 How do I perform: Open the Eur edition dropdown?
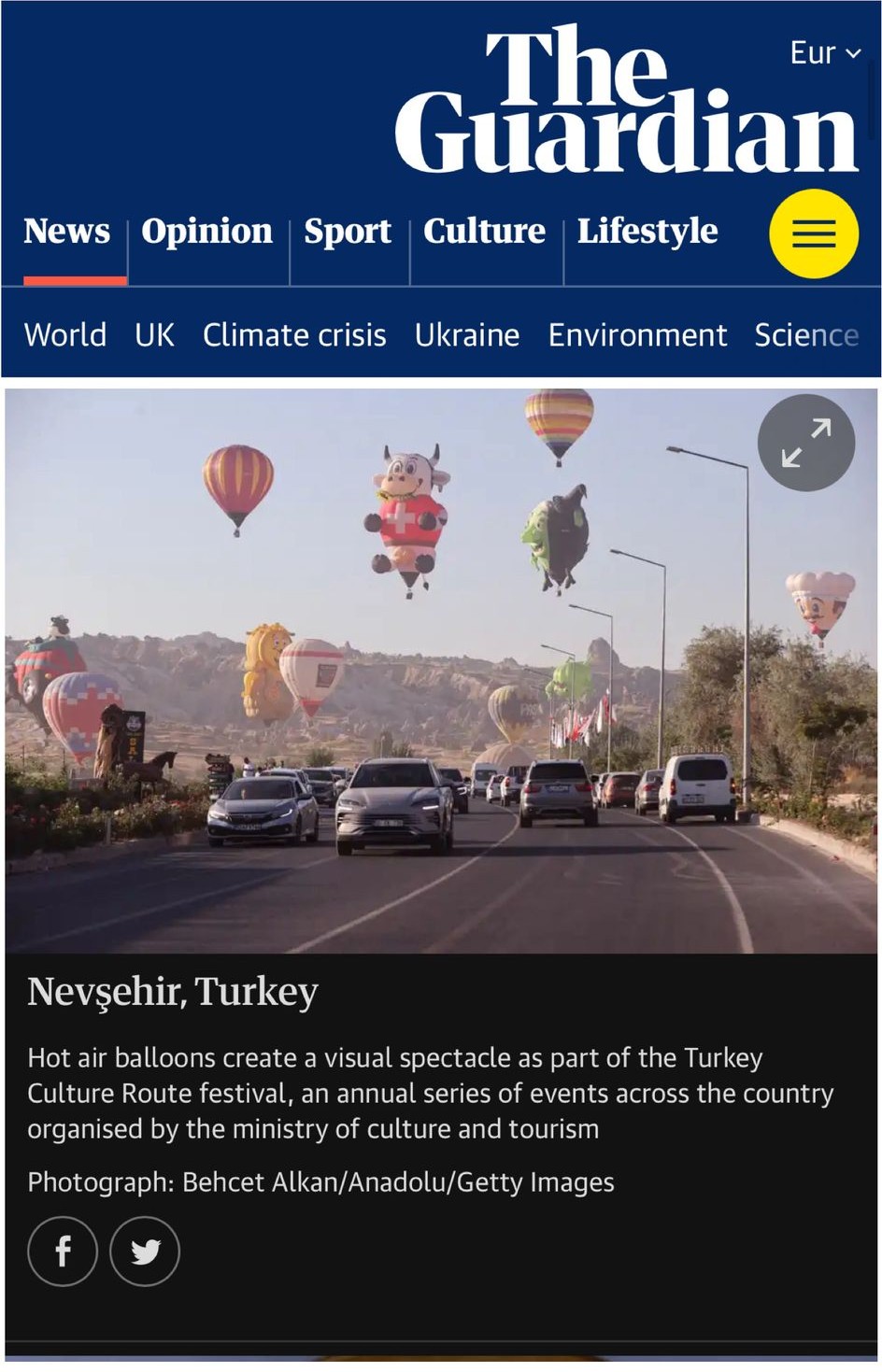tap(824, 53)
